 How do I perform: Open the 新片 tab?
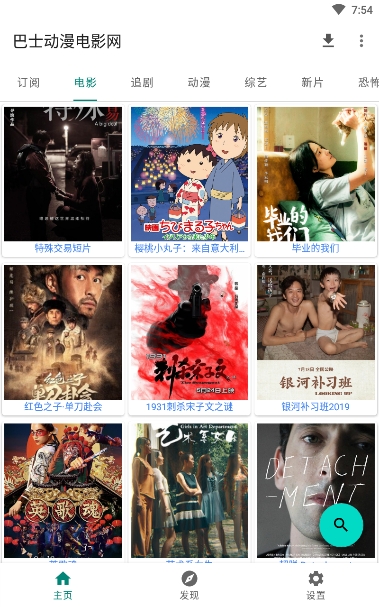coord(312,82)
